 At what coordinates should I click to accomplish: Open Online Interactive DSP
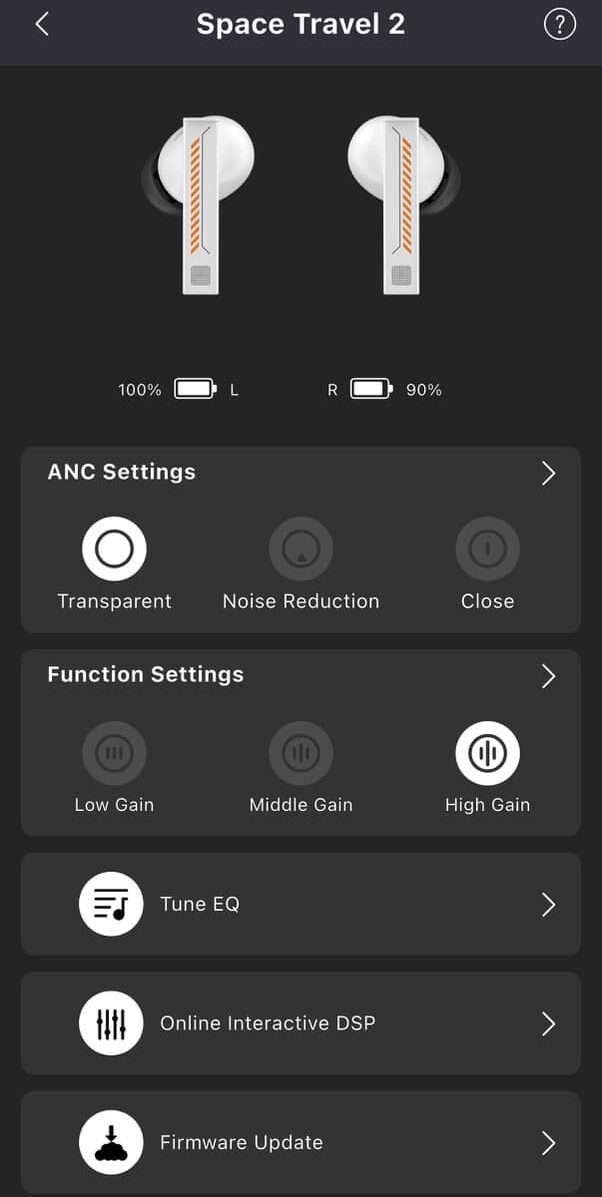(300, 1023)
